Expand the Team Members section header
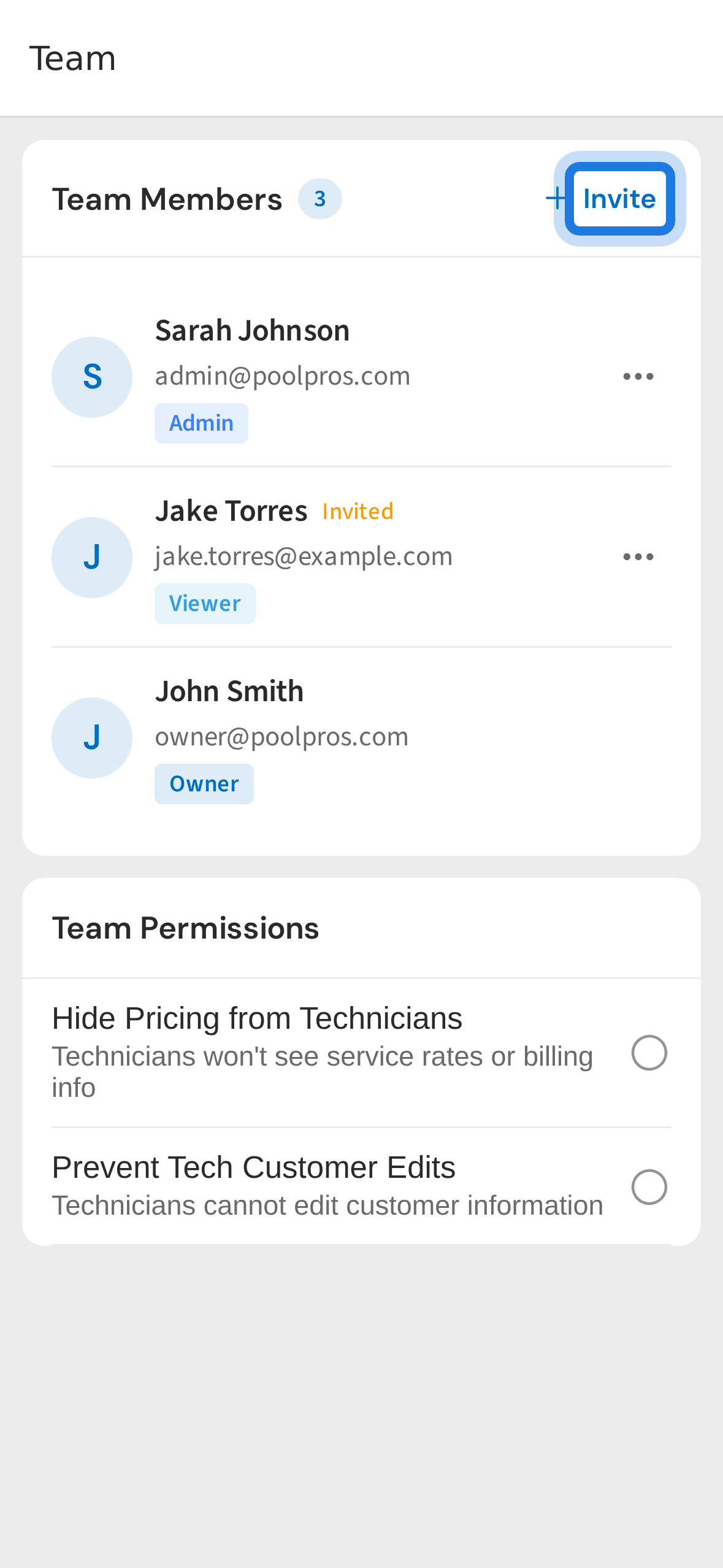Image resolution: width=723 pixels, height=1568 pixels. tap(167, 198)
